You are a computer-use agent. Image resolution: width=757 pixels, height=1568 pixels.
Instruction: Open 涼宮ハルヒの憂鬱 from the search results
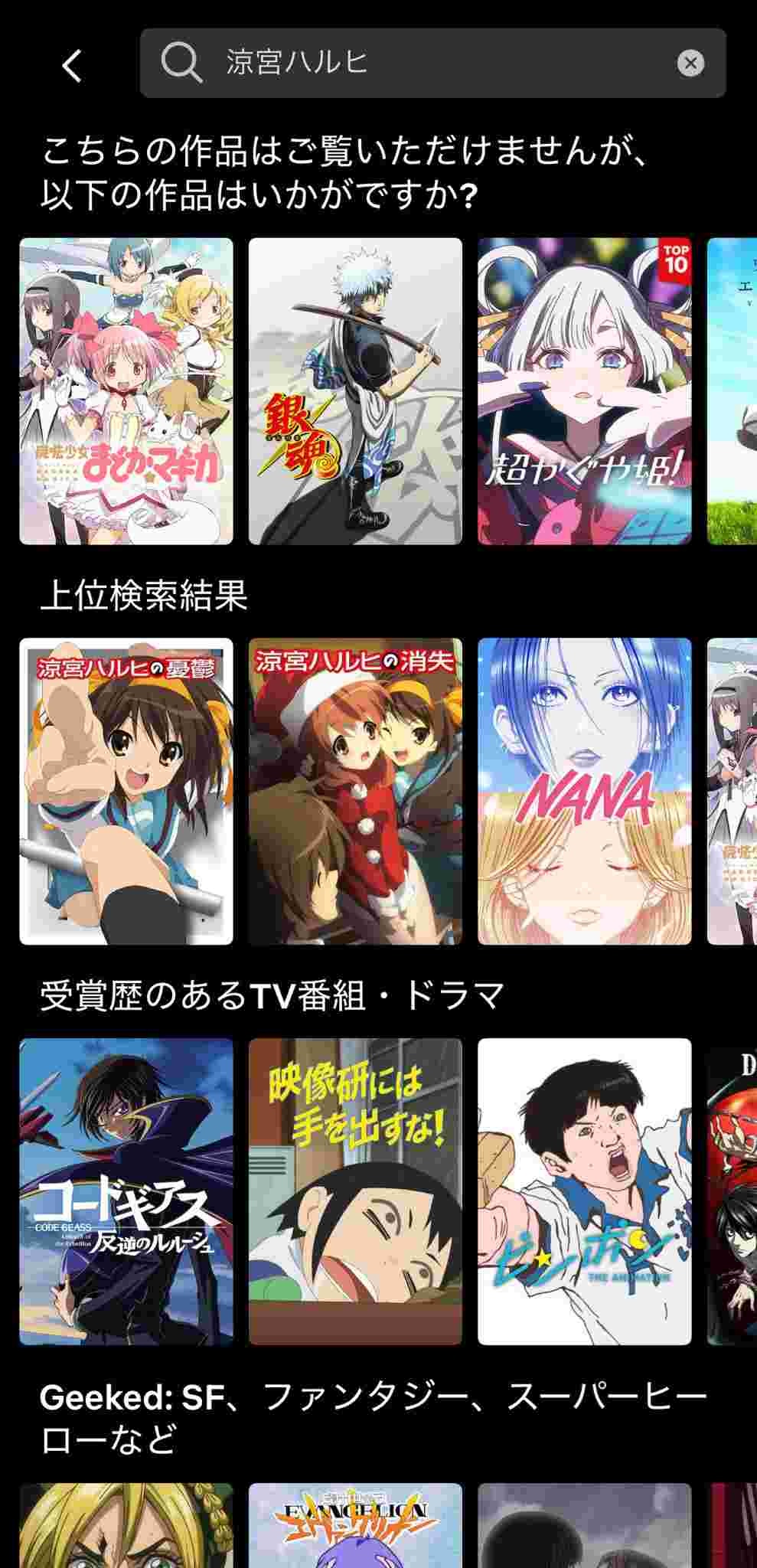coord(126,791)
